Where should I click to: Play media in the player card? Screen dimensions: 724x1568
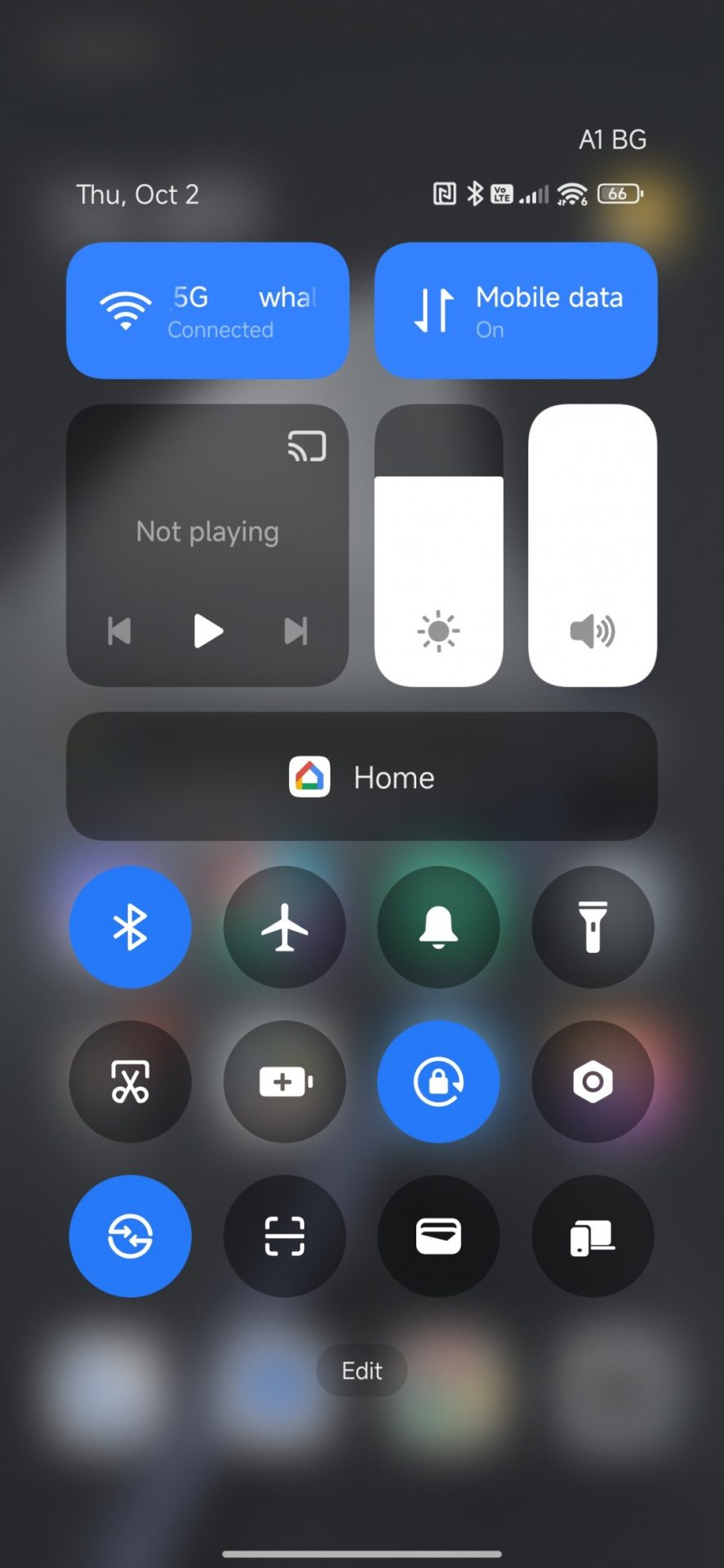click(x=207, y=631)
